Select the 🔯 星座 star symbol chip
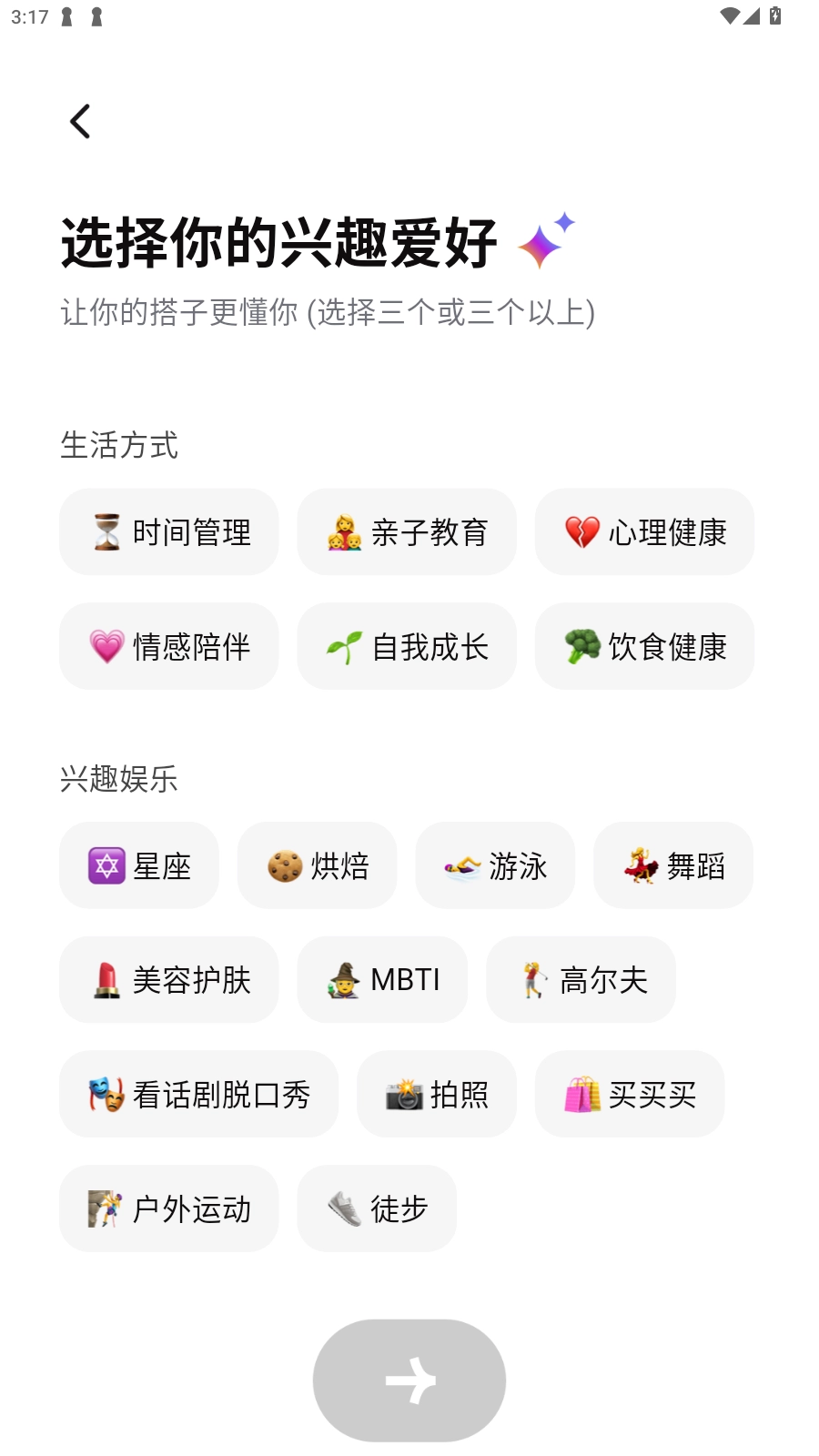 [138, 864]
